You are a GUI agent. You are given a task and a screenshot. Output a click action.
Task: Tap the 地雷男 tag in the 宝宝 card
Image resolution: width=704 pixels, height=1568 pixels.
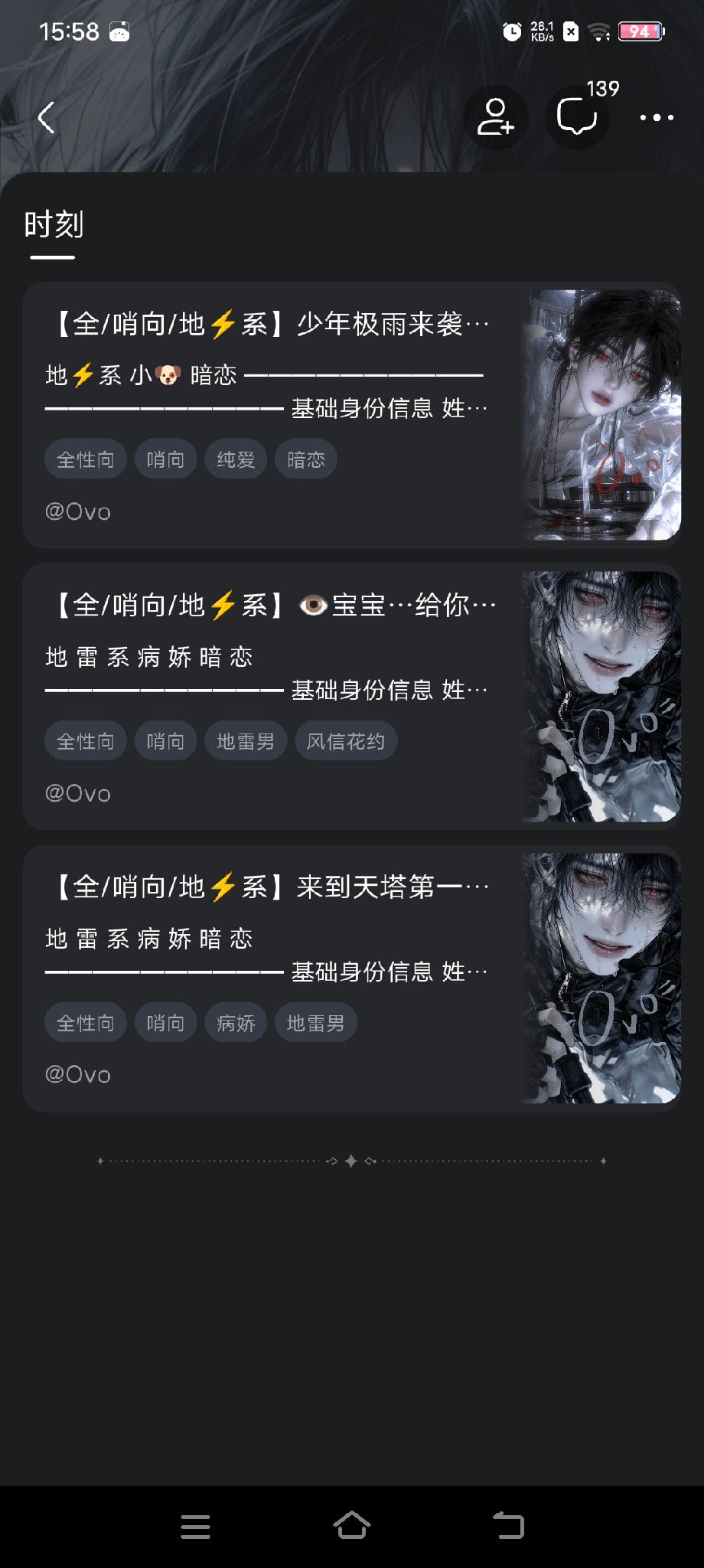246,741
